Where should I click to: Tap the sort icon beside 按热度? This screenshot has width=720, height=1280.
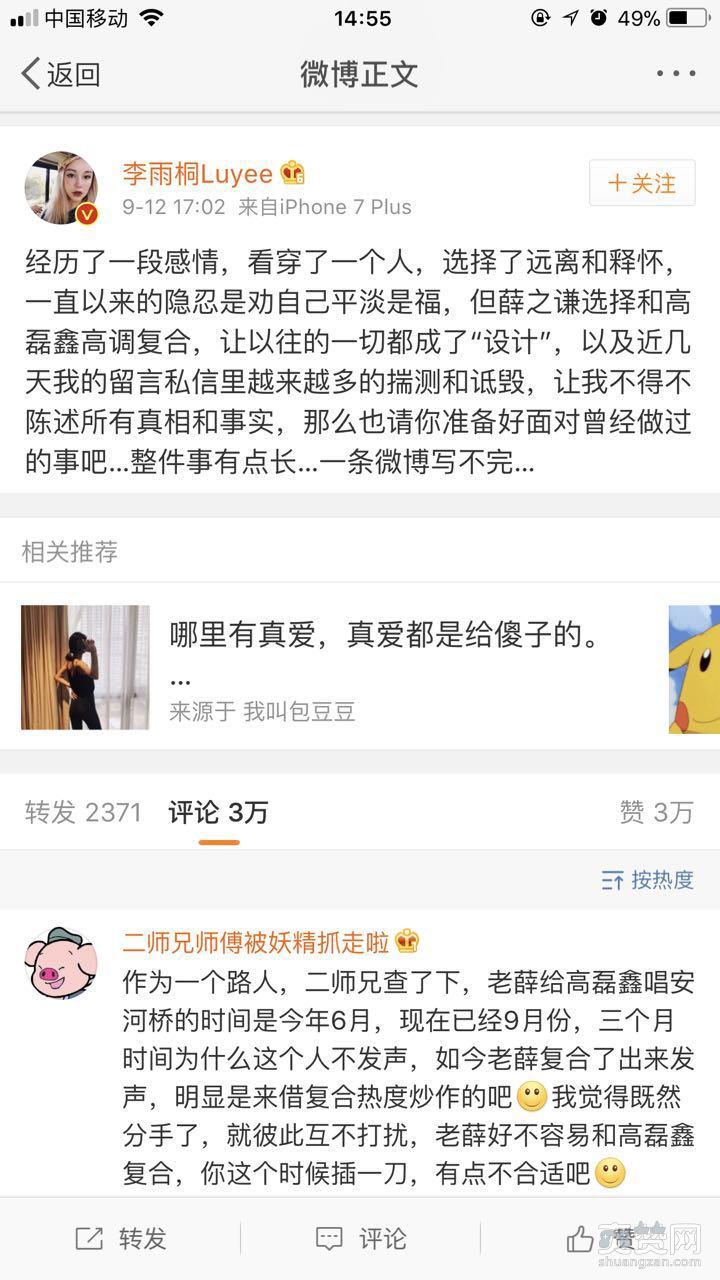point(614,878)
